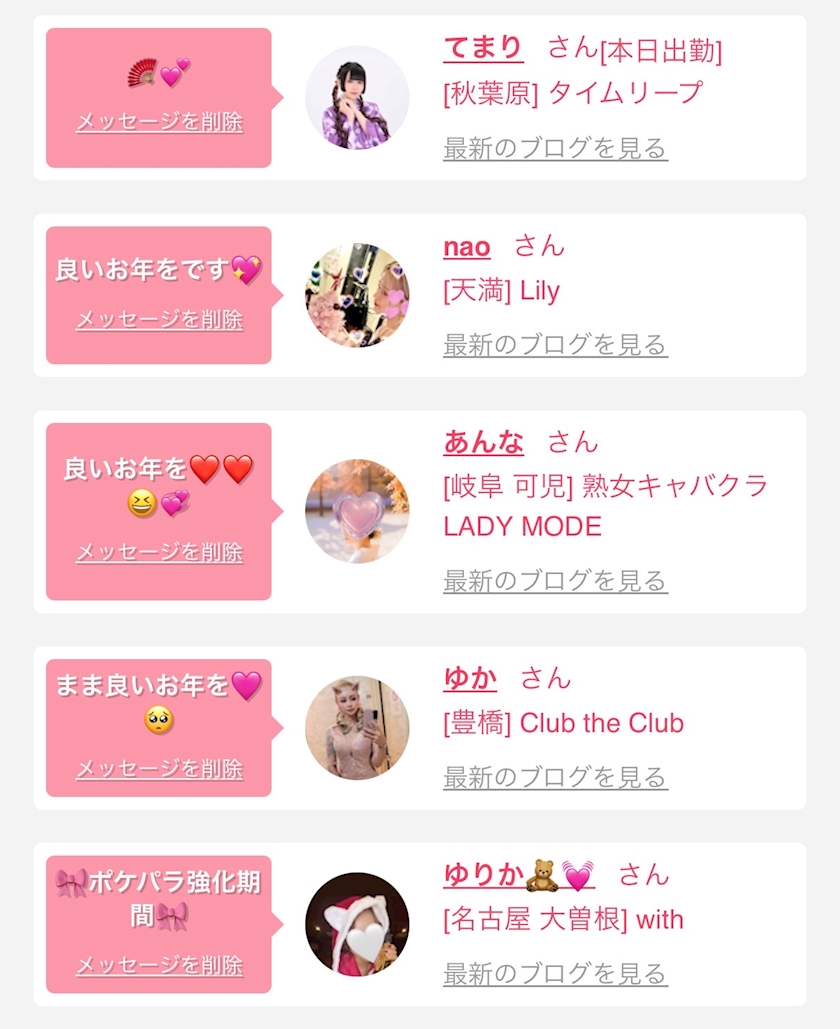Delete the message sent to ゆか
840x1029 pixels.
pyautogui.click(x=159, y=769)
